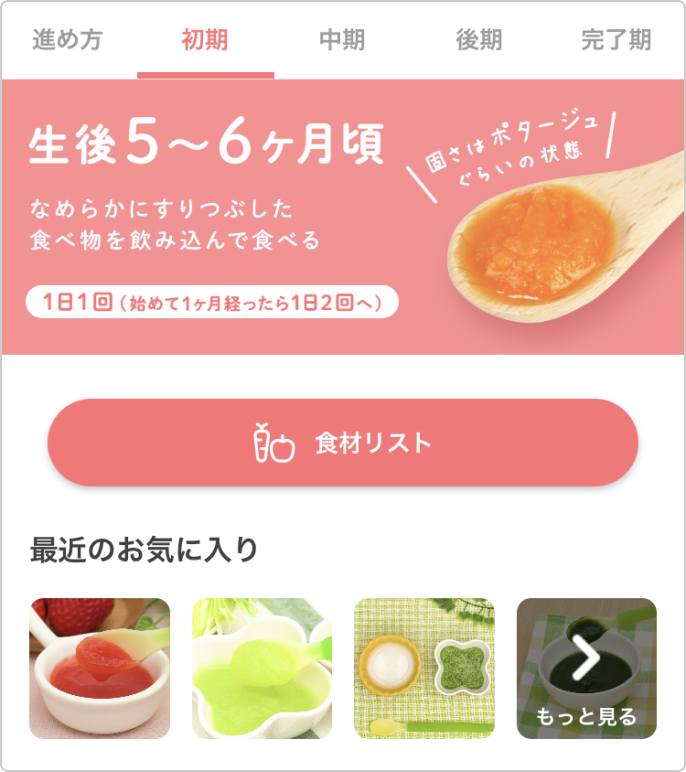
Task: Switch to the 中期 tab
Action: click(x=342, y=41)
